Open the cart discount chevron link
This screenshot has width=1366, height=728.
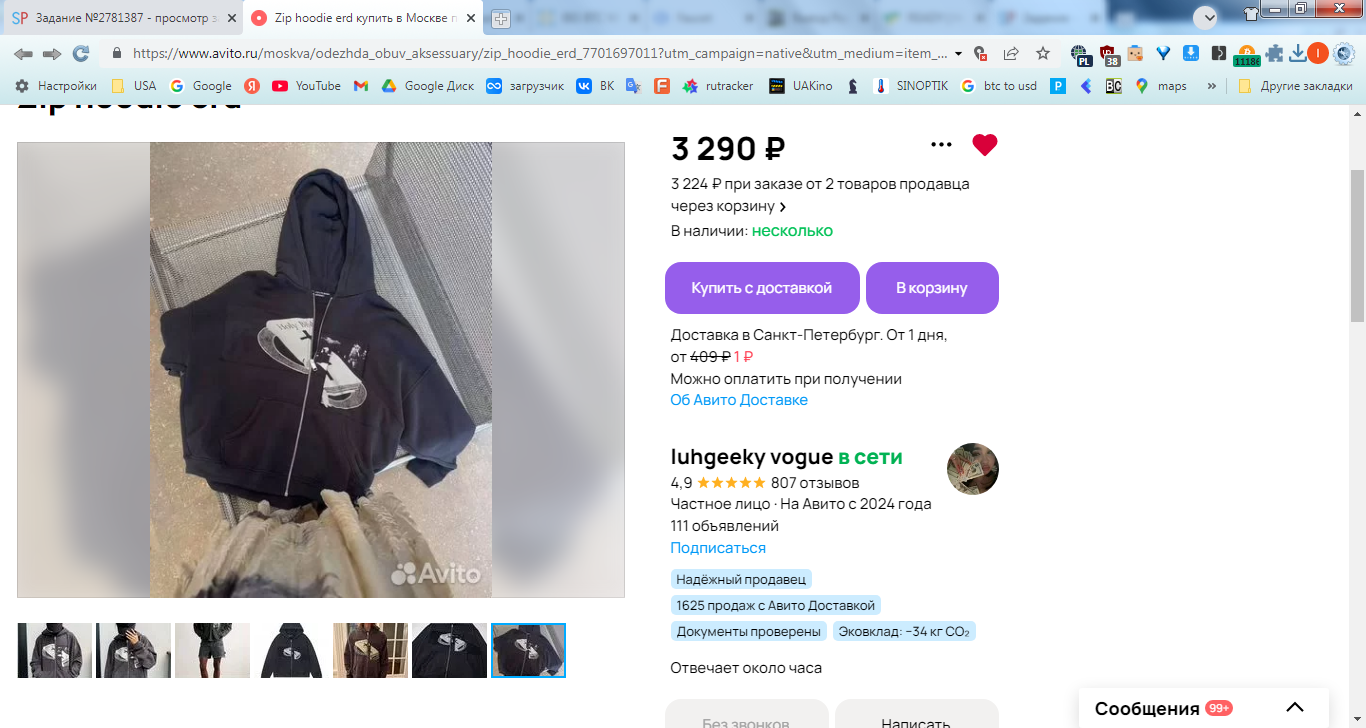tap(782, 207)
